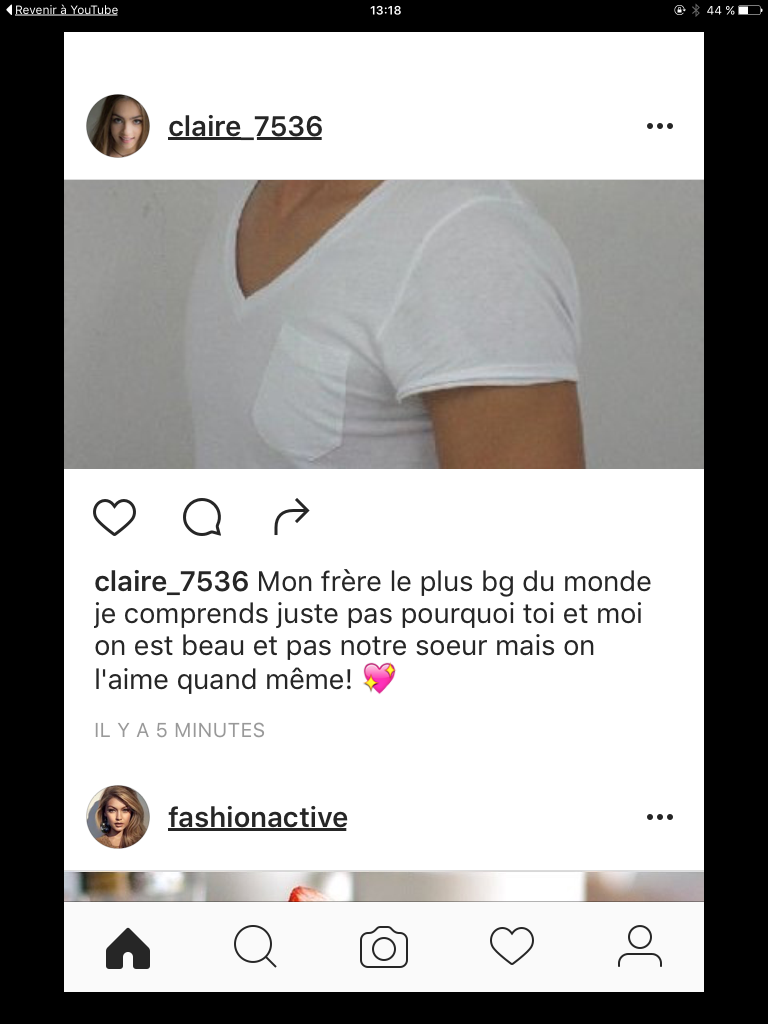Image resolution: width=768 pixels, height=1024 pixels.
Task: Open fashionactive's profile picture
Action: [x=118, y=817]
